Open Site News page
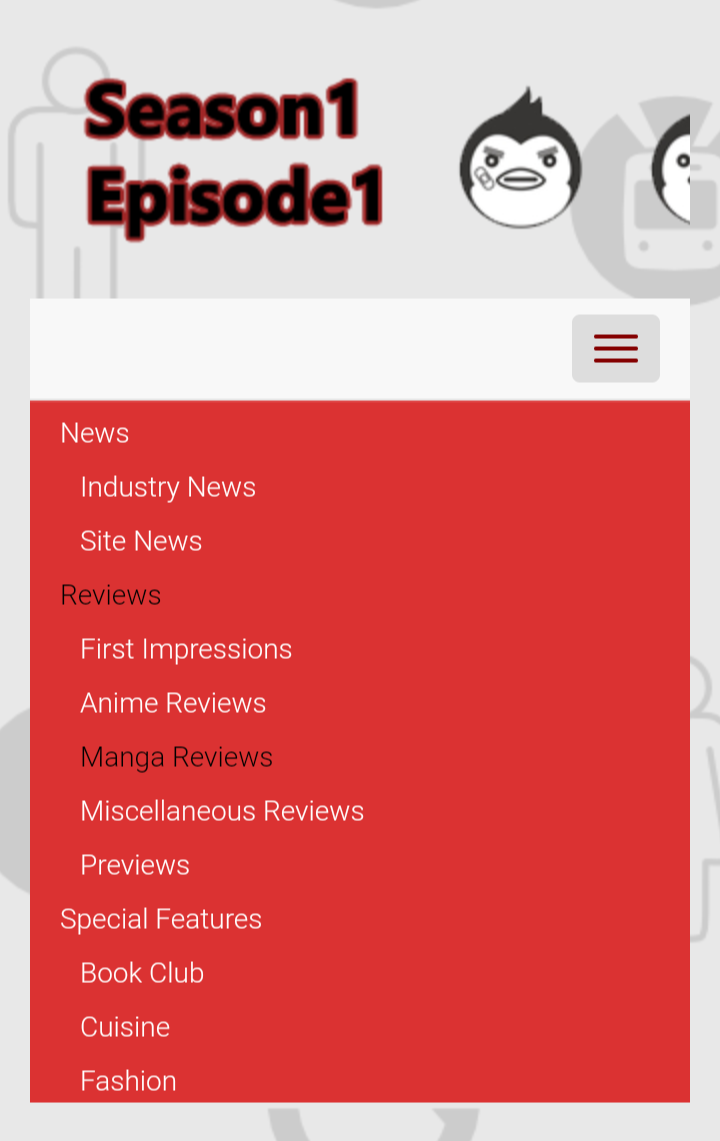The height and width of the screenshot is (1141, 720). point(141,541)
